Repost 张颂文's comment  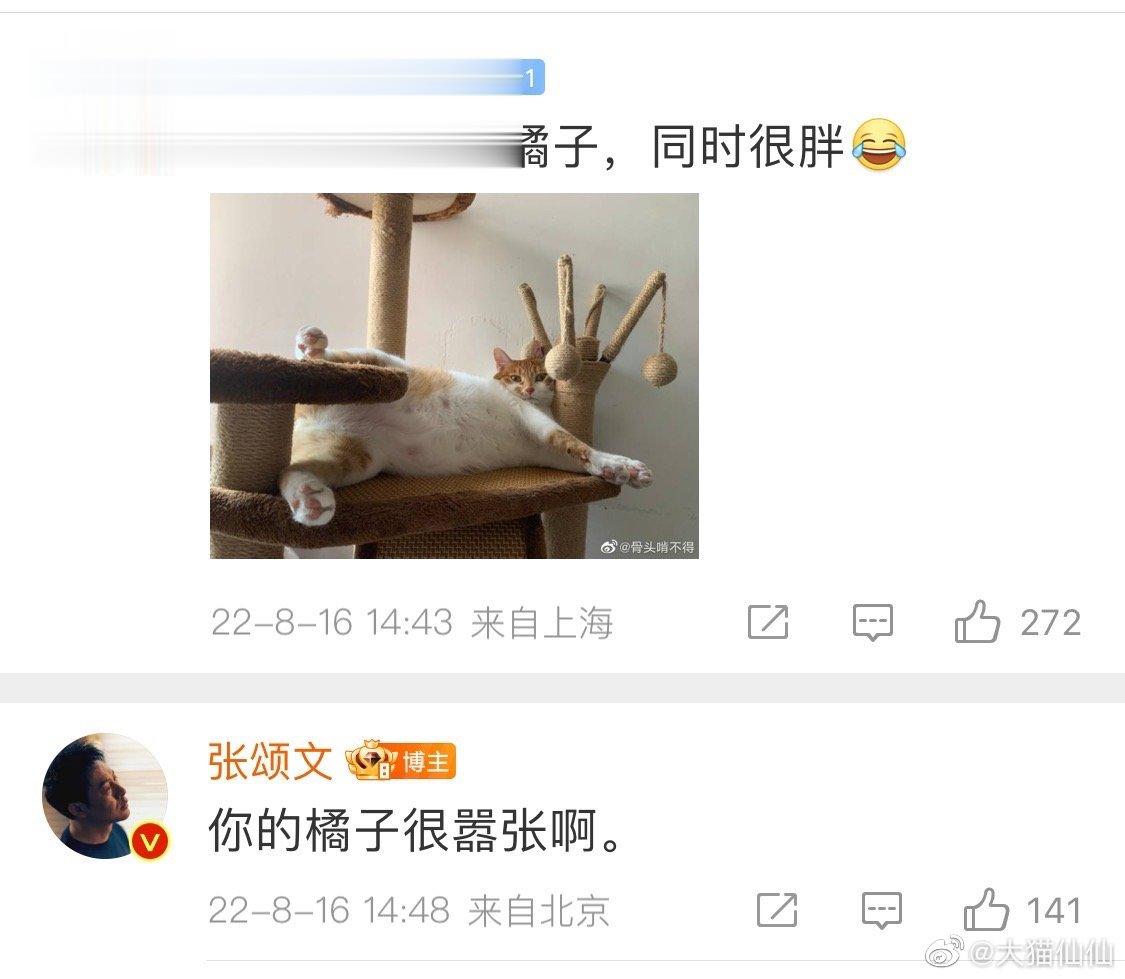click(776, 910)
